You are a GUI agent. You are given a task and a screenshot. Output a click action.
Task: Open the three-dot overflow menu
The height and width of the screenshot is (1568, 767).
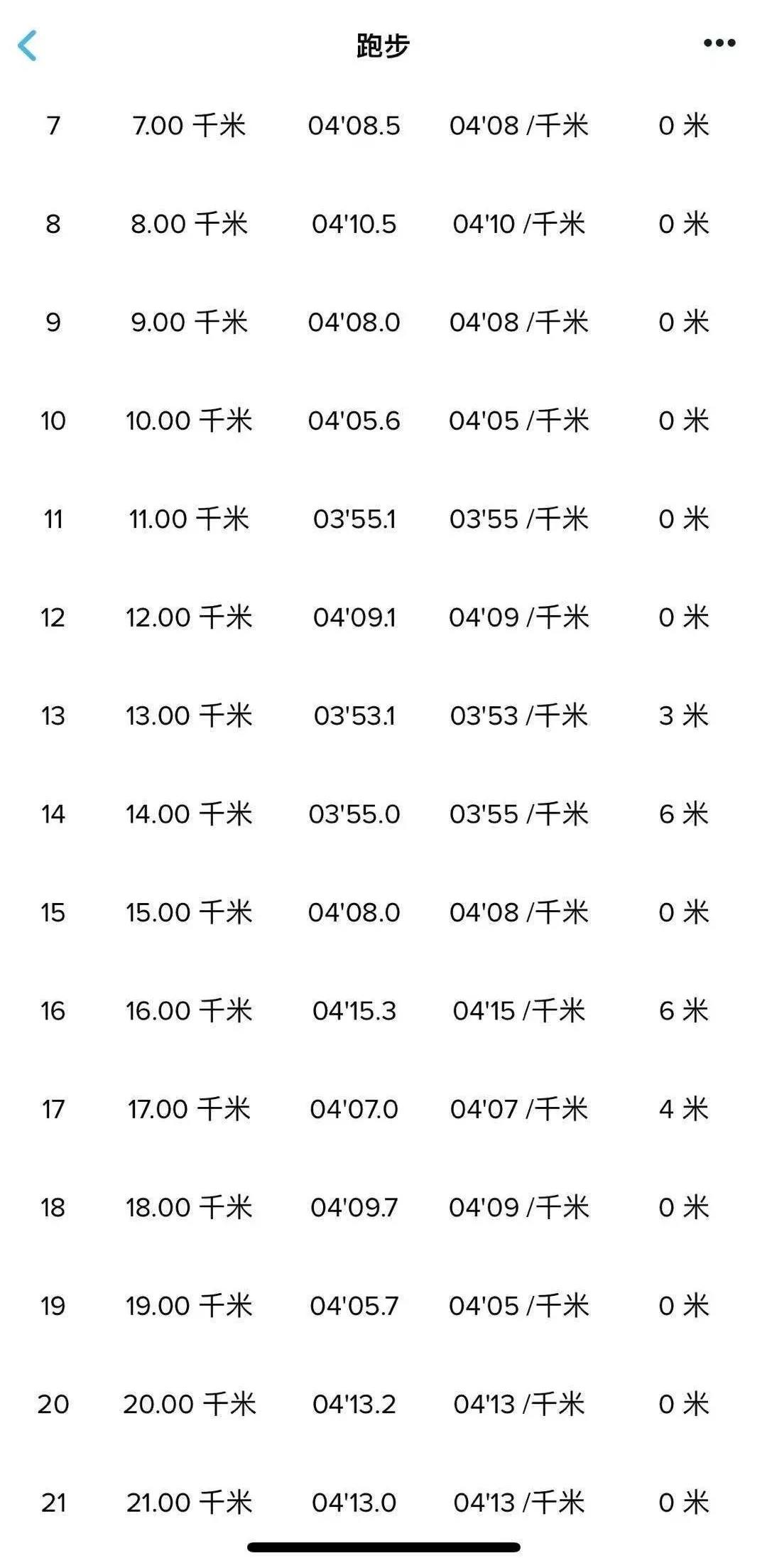click(x=719, y=43)
